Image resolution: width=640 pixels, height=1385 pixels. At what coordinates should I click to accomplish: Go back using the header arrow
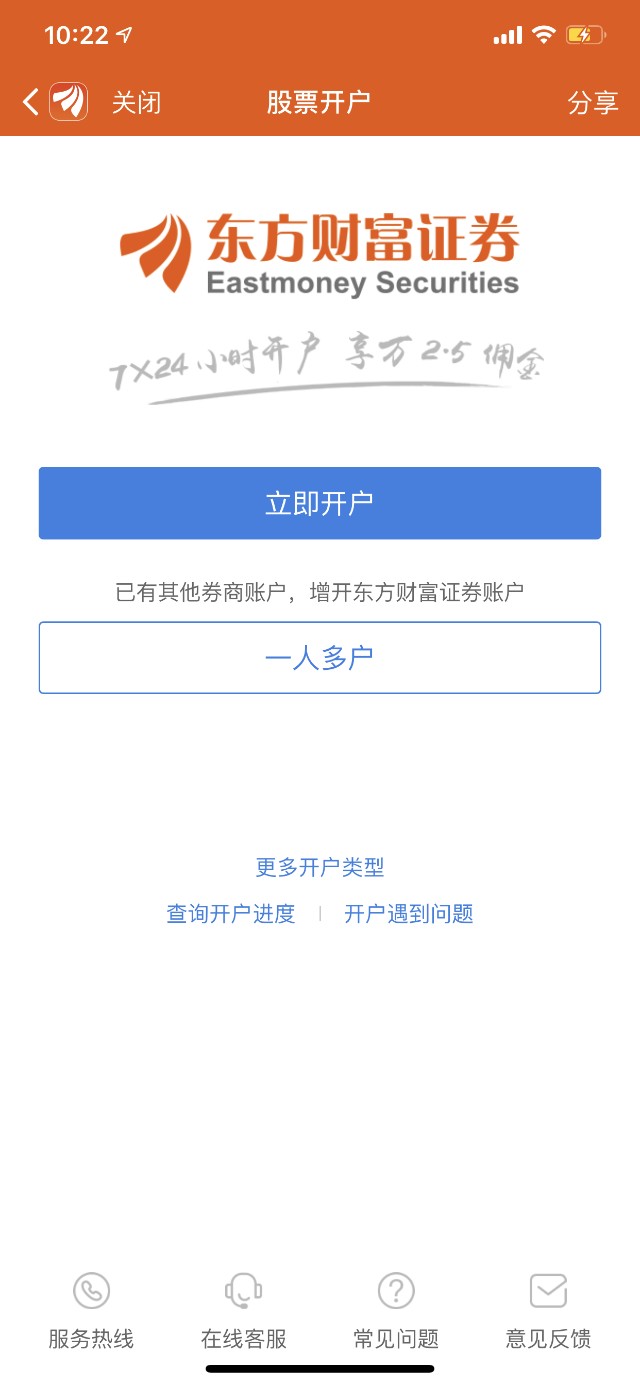point(31,102)
